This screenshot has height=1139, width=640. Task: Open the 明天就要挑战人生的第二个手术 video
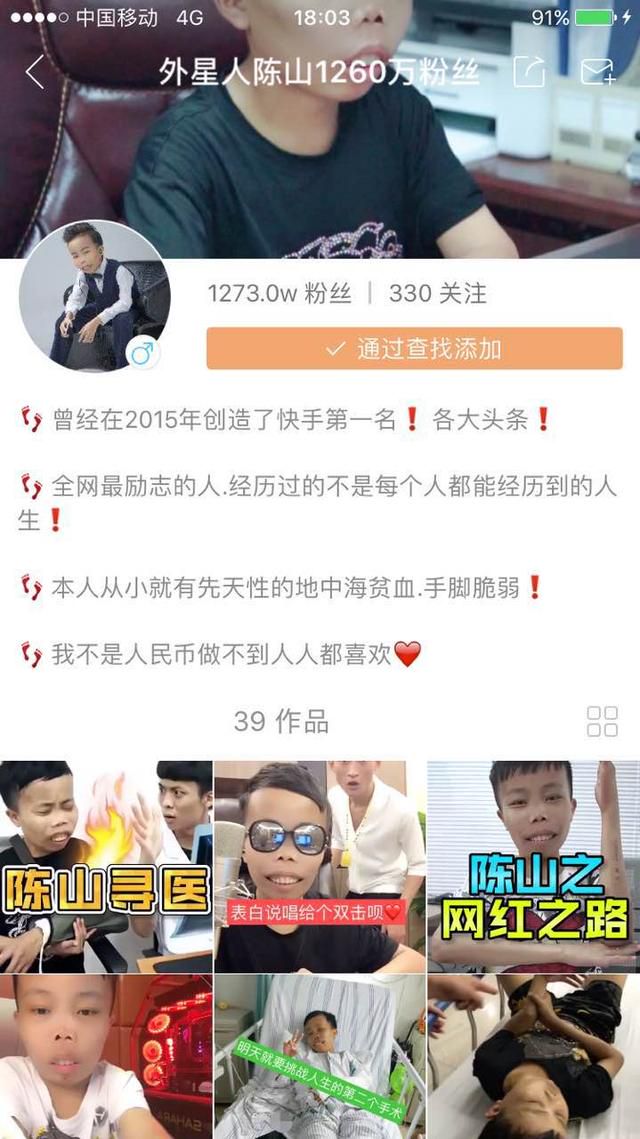[x=319, y=1056]
